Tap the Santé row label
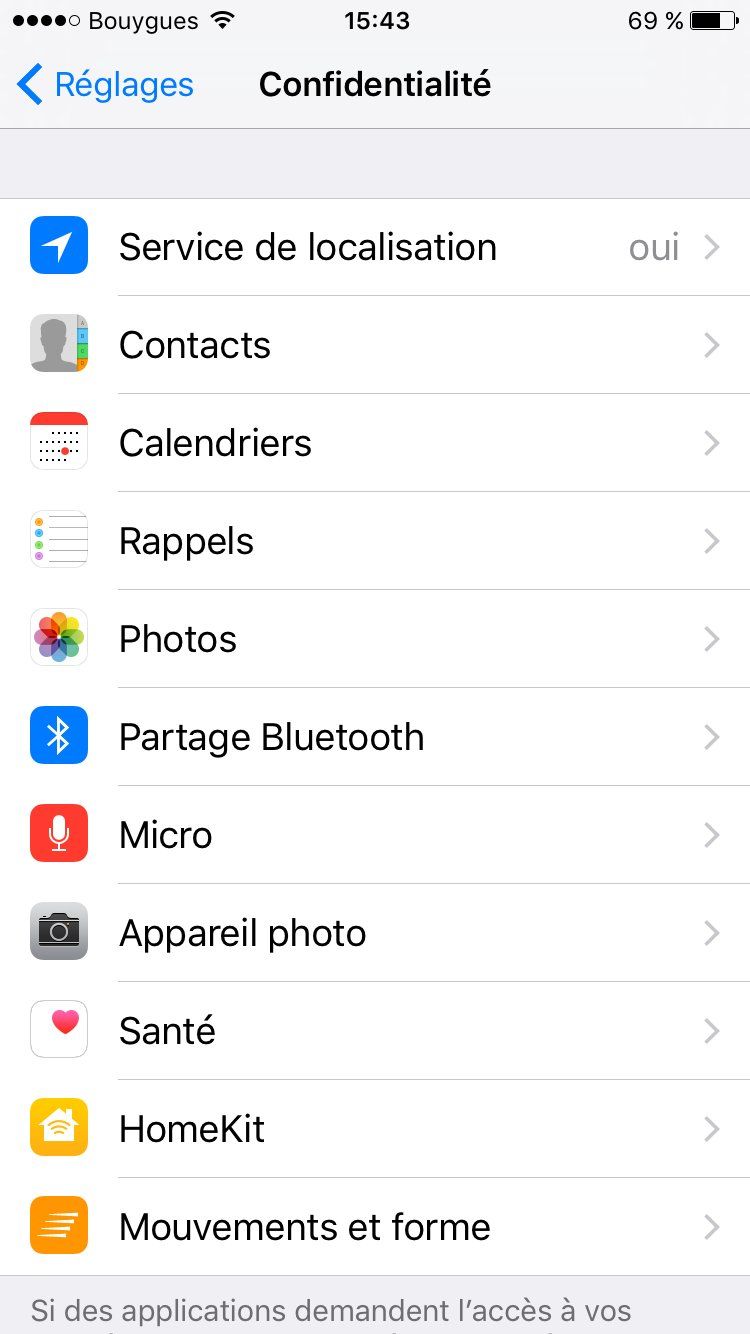The height and width of the screenshot is (1334, 750). point(166,1029)
